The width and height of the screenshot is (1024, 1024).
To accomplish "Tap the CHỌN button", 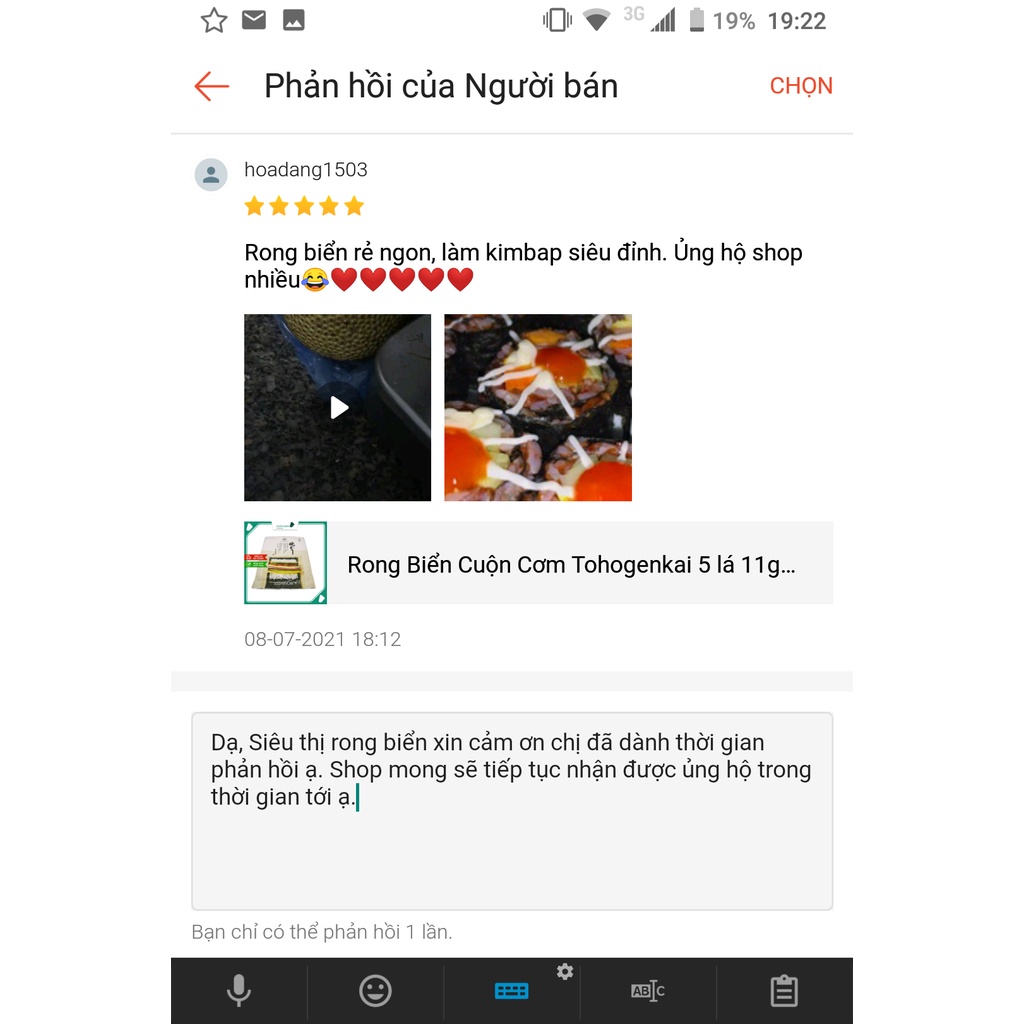I will pyautogui.click(x=801, y=86).
